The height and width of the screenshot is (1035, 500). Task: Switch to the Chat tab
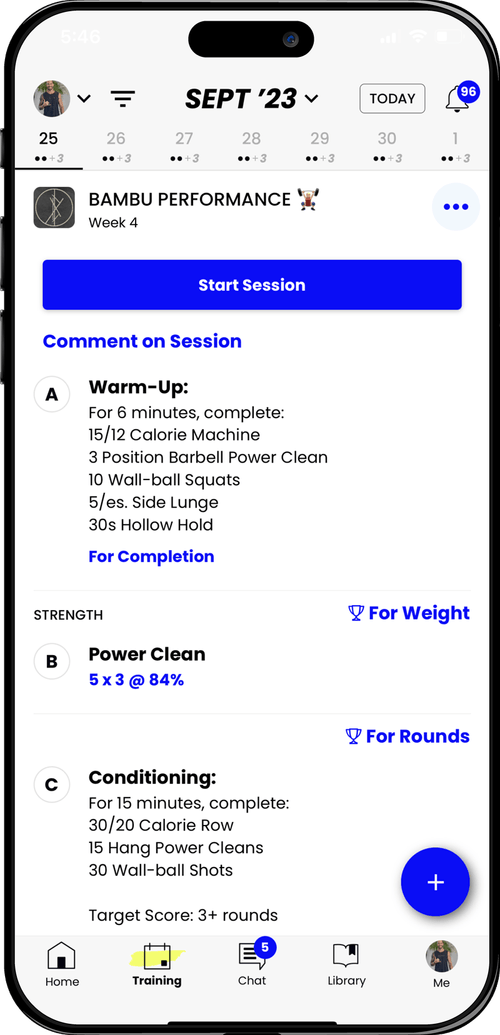click(254, 962)
